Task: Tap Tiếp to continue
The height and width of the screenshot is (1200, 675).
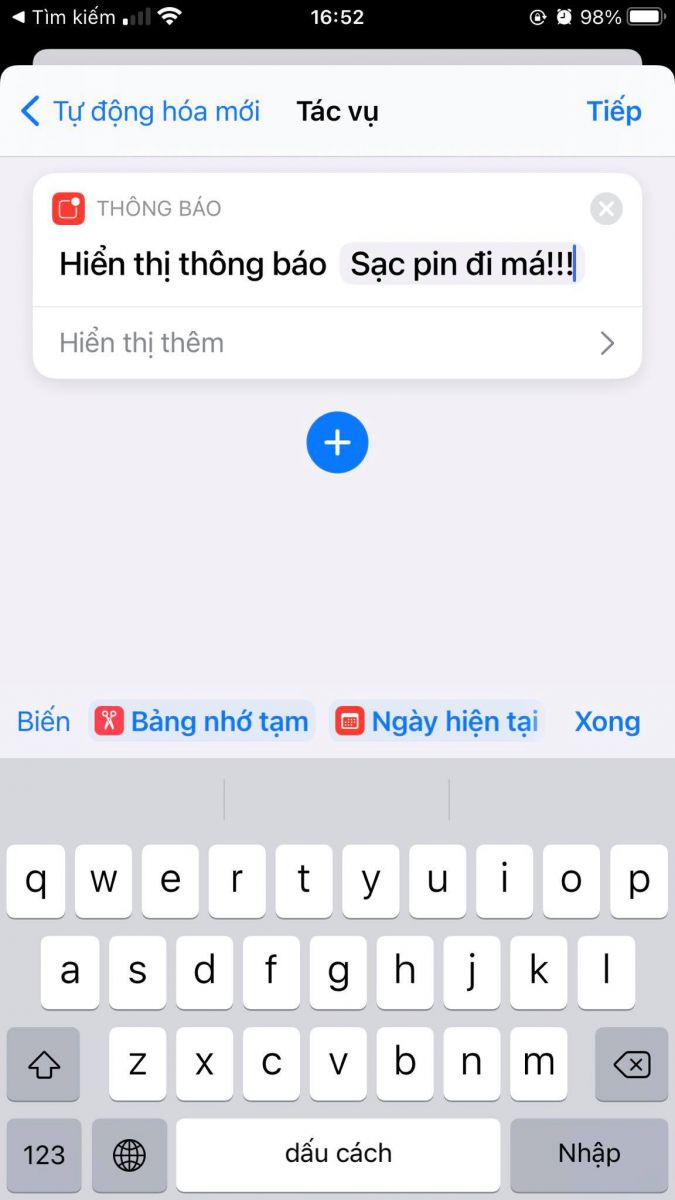Action: coord(613,111)
